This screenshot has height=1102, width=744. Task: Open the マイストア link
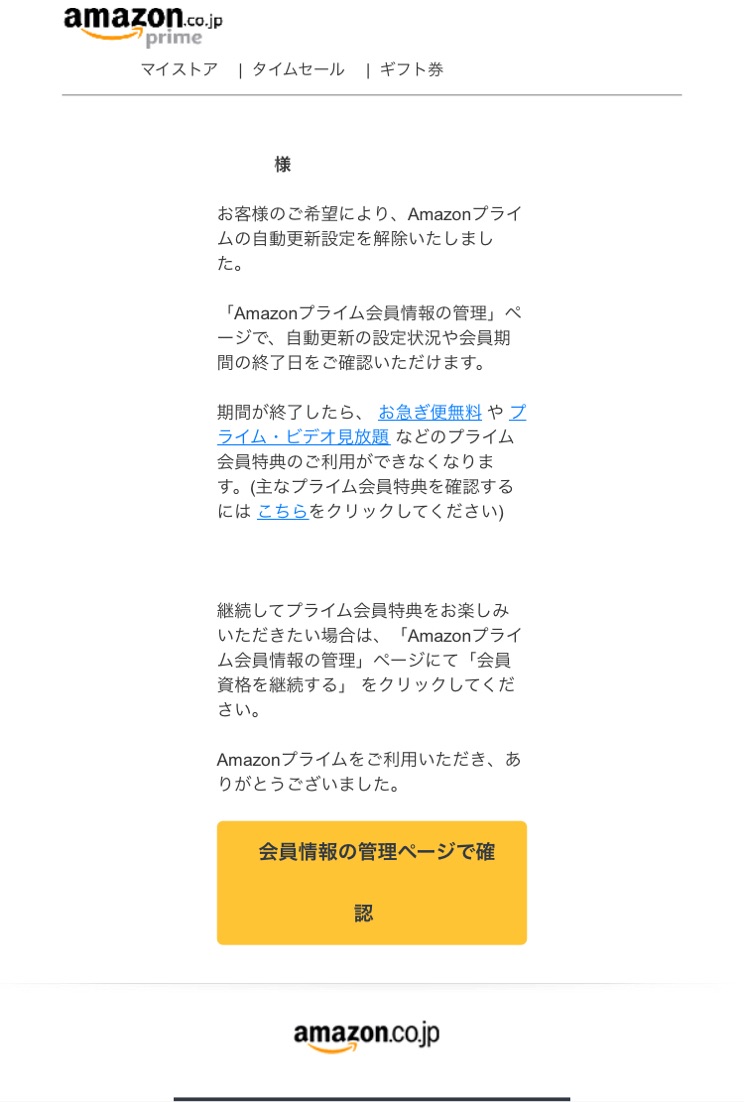coord(179,70)
